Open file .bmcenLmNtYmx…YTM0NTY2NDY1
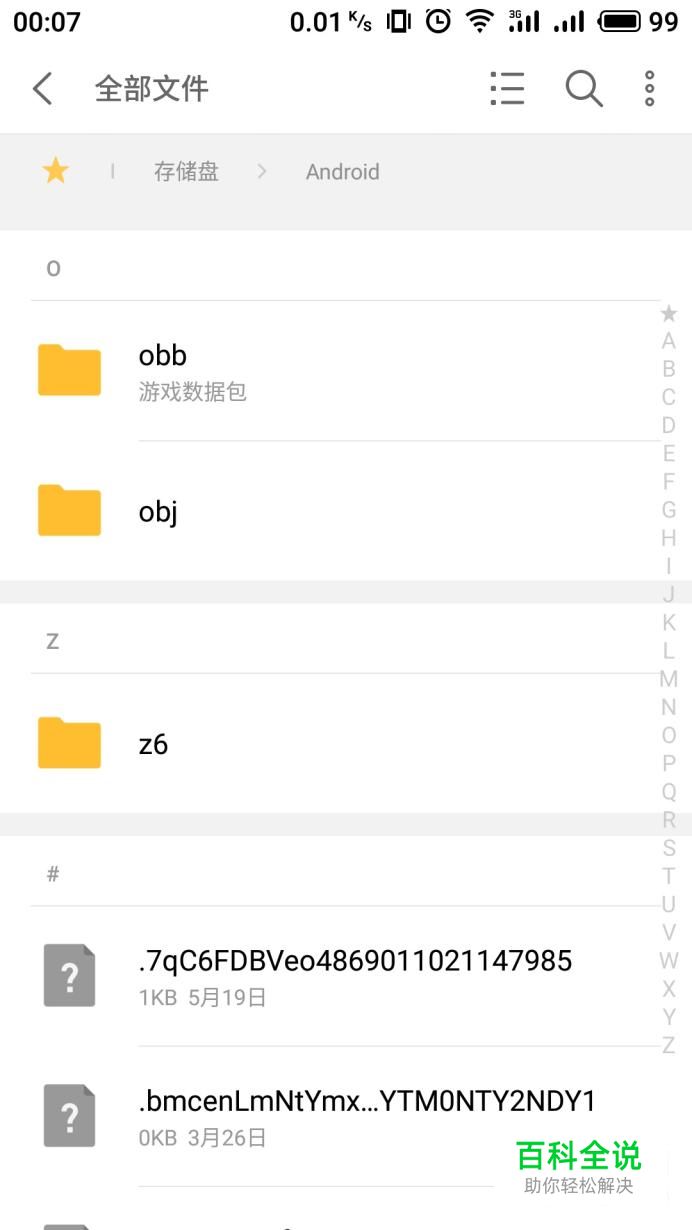Screen dimensions: 692x1230 point(346,1116)
